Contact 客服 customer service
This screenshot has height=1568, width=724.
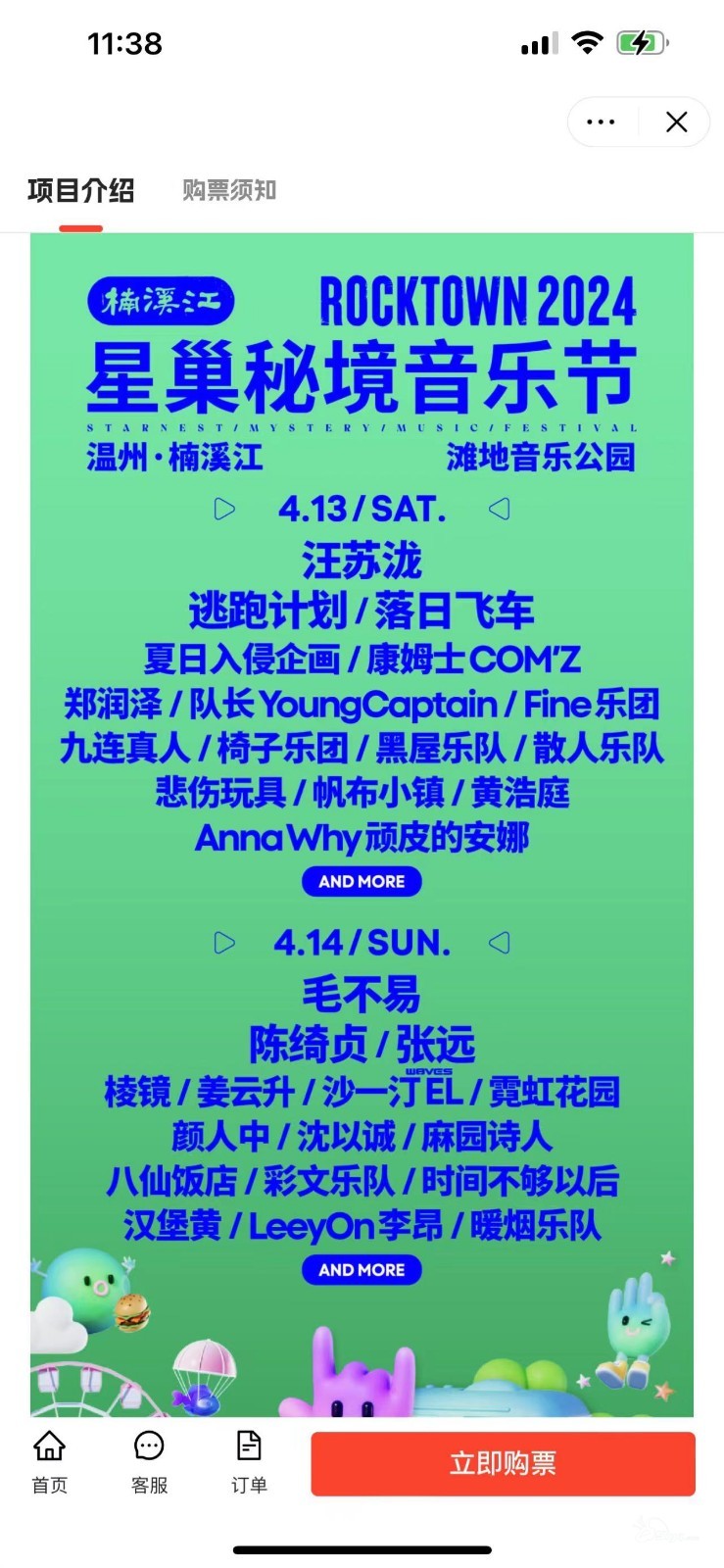pos(149,1461)
